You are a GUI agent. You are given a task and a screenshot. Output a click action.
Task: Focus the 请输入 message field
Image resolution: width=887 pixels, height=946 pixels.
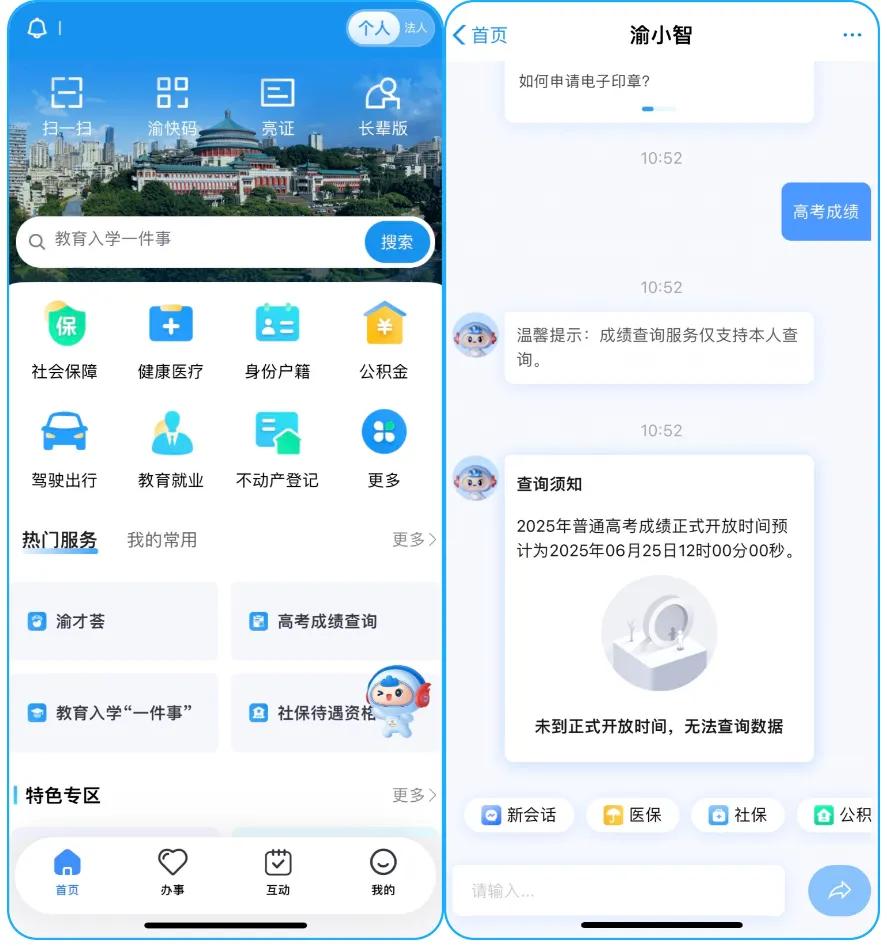click(618, 890)
